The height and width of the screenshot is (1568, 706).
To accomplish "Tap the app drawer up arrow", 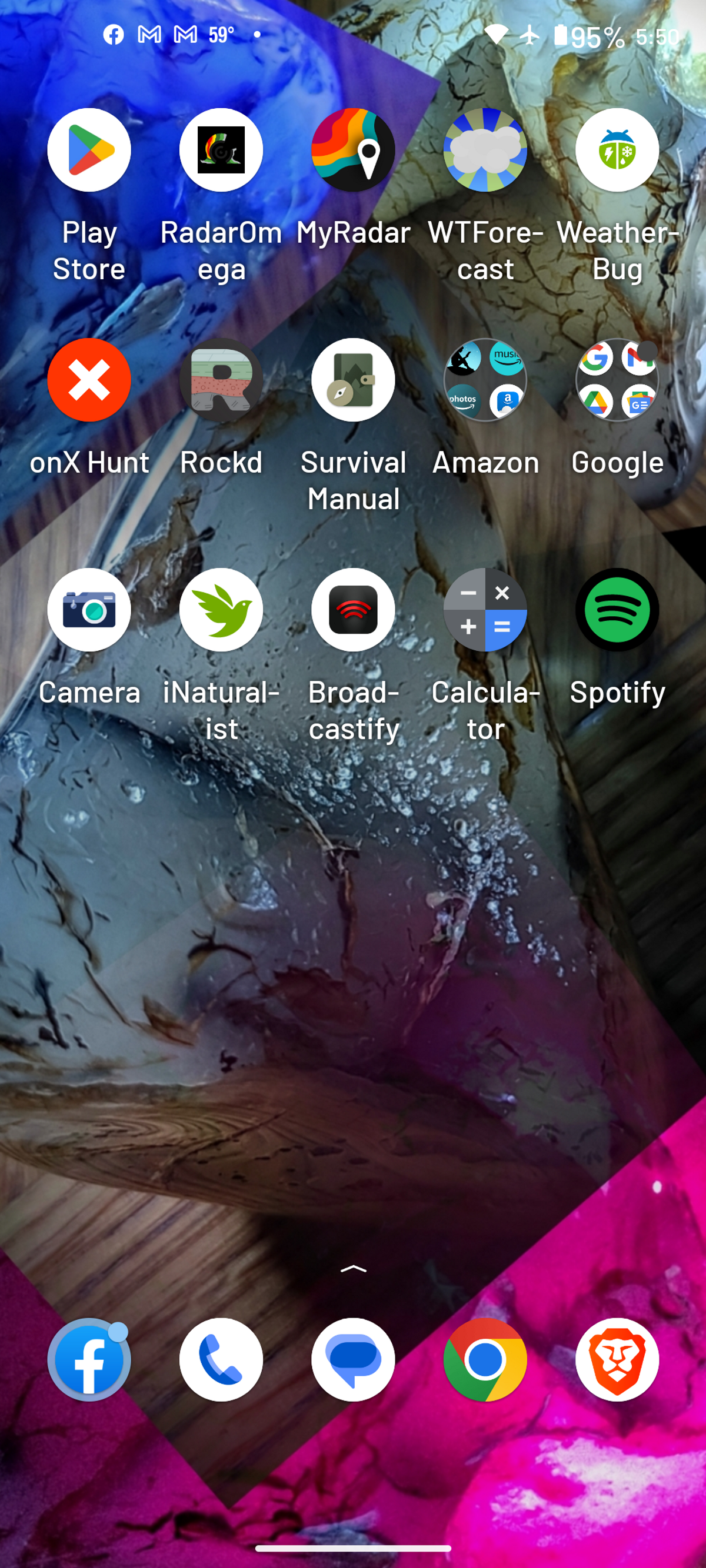I will coord(354,1269).
